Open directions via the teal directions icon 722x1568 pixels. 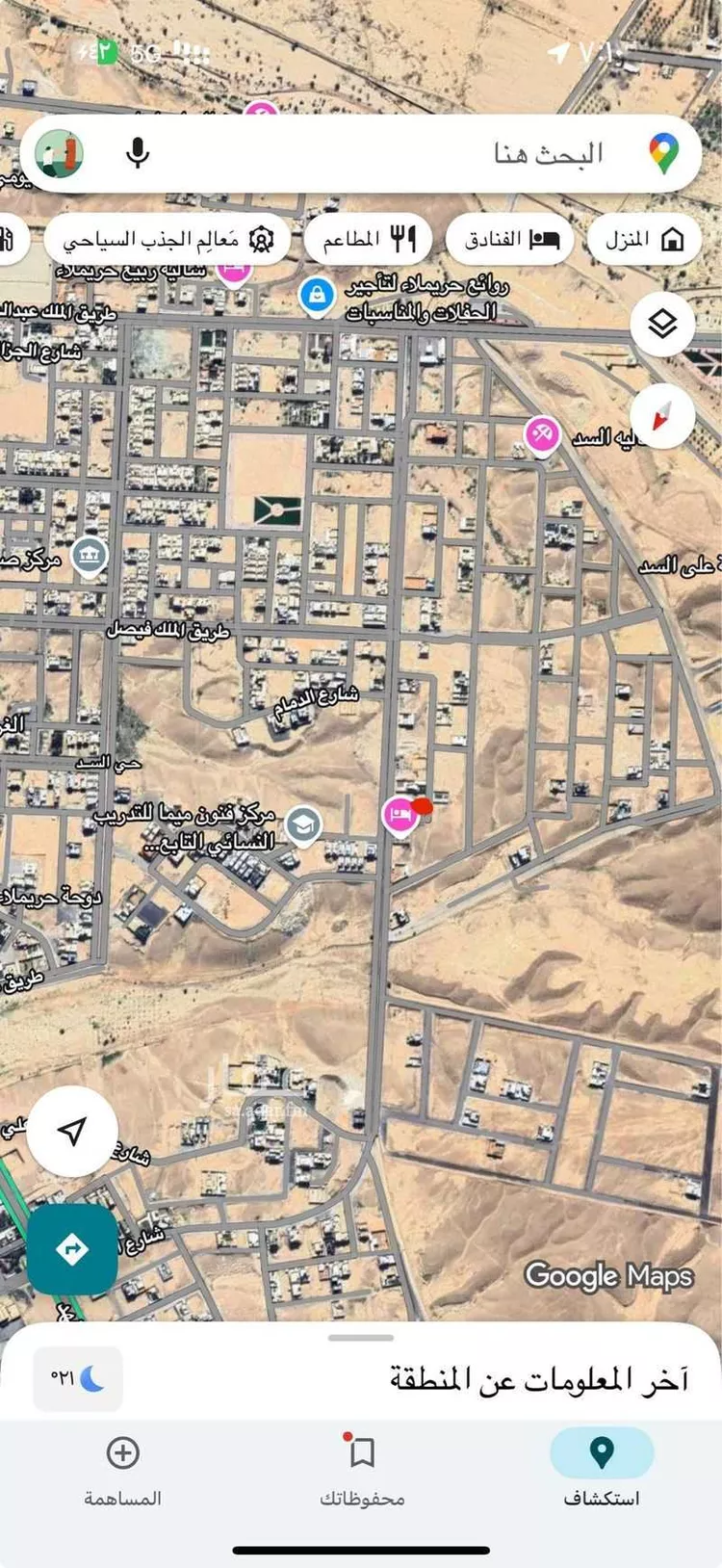71,1249
